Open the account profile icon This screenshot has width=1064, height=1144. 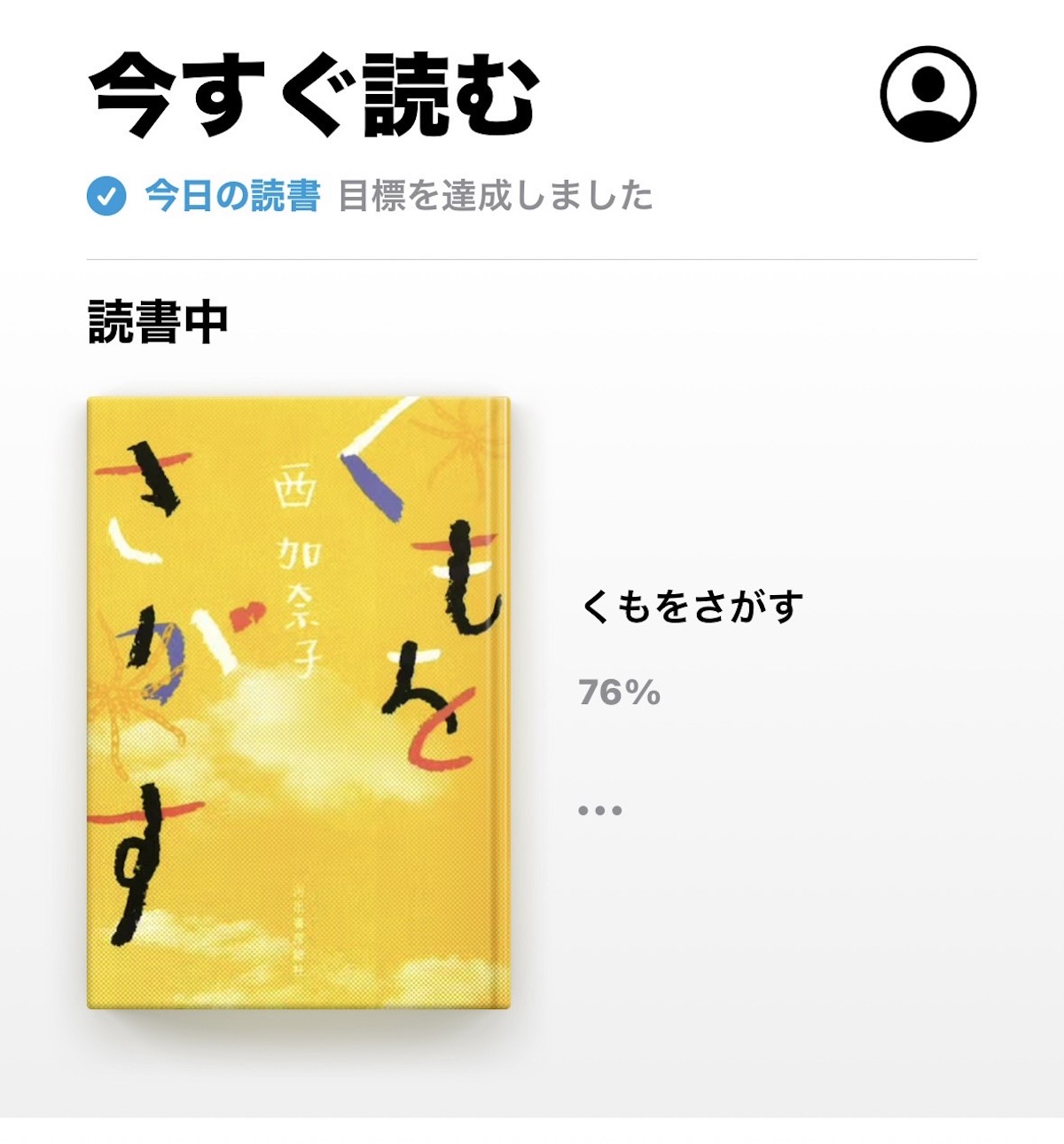click(x=927, y=94)
